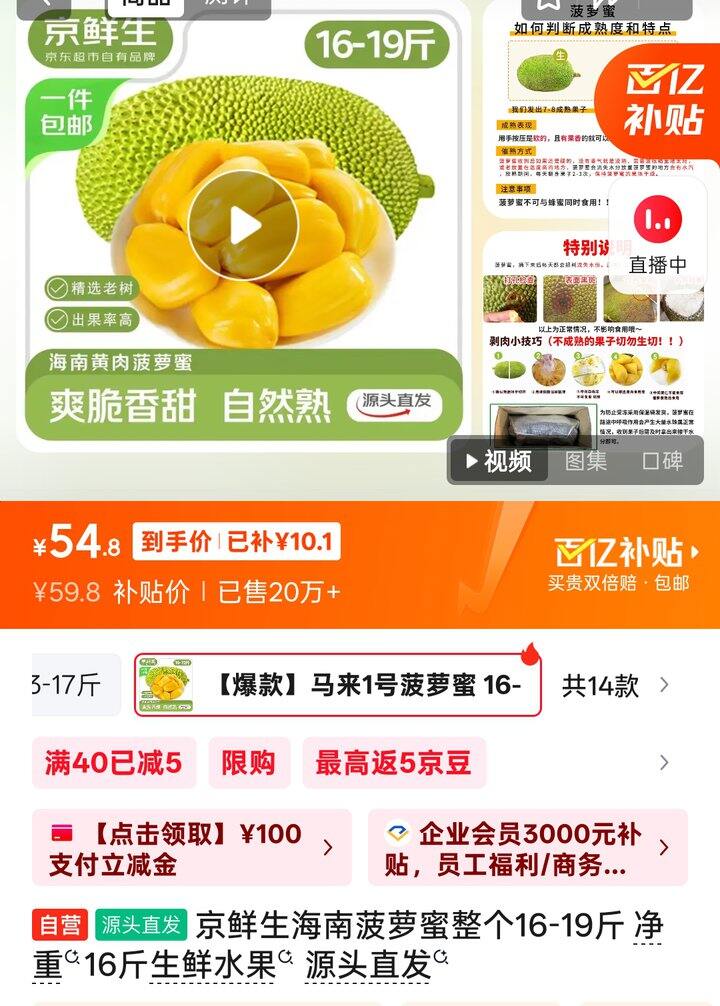Open the 直播中 live stream bubble

click(x=658, y=231)
